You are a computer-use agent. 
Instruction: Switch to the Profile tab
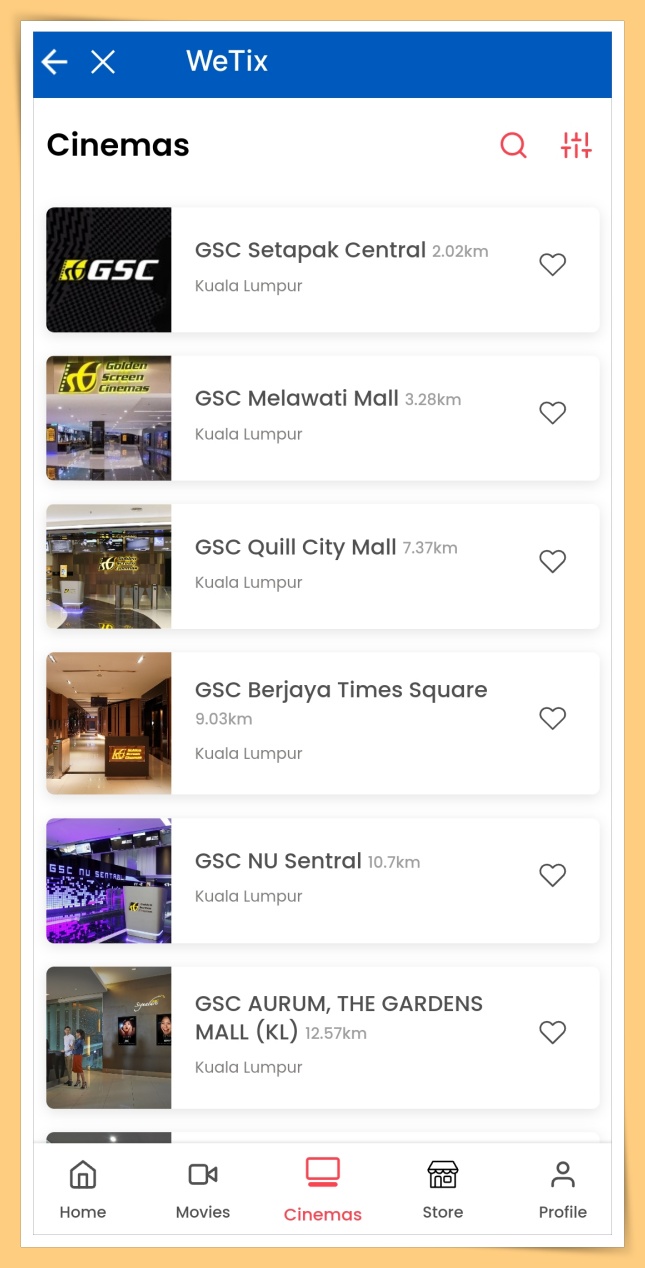click(563, 1190)
